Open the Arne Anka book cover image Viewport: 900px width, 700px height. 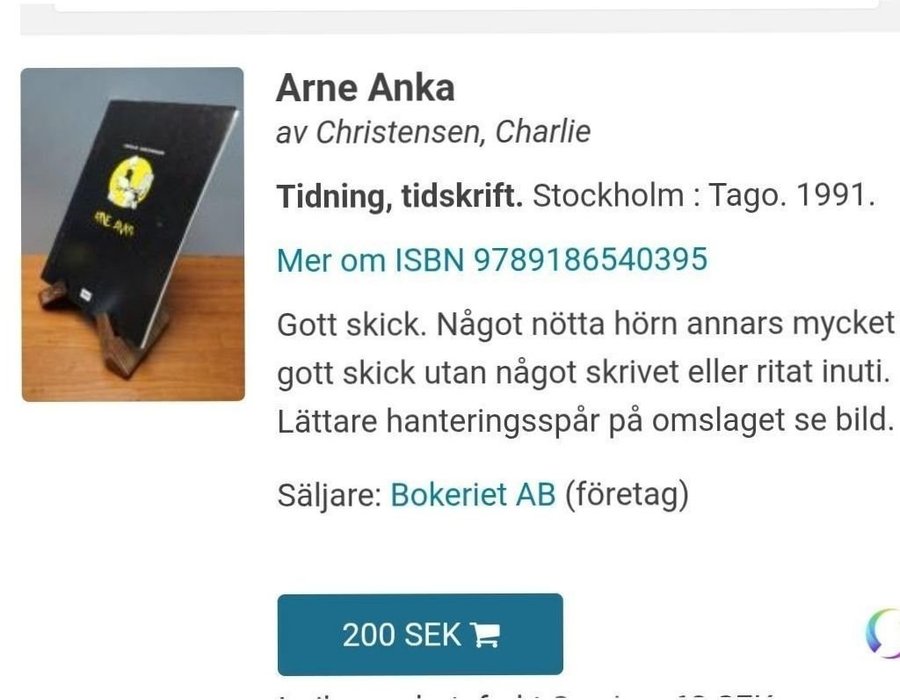[133, 234]
